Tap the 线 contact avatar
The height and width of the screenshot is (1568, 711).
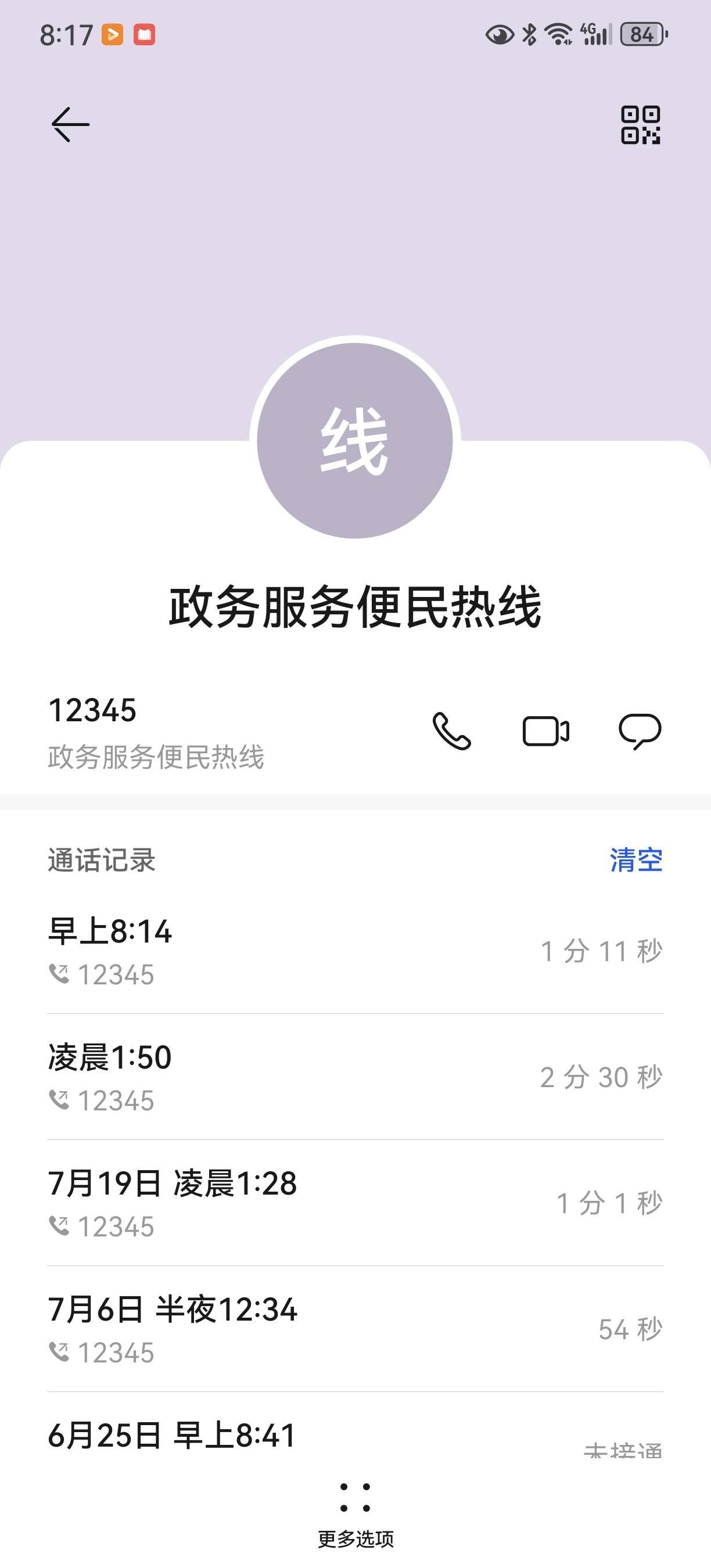pos(355,441)
